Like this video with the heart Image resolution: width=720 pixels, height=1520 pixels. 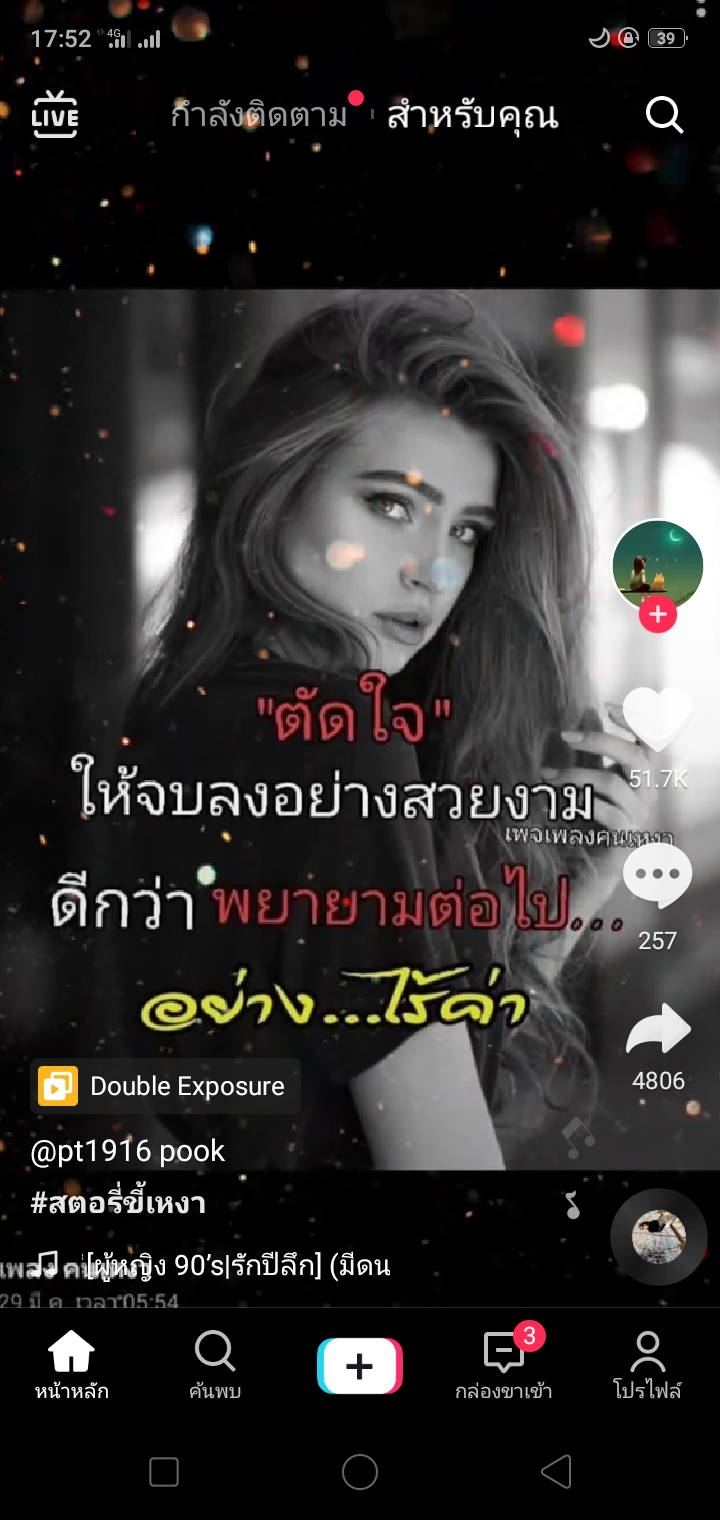[x=657, y=720]
